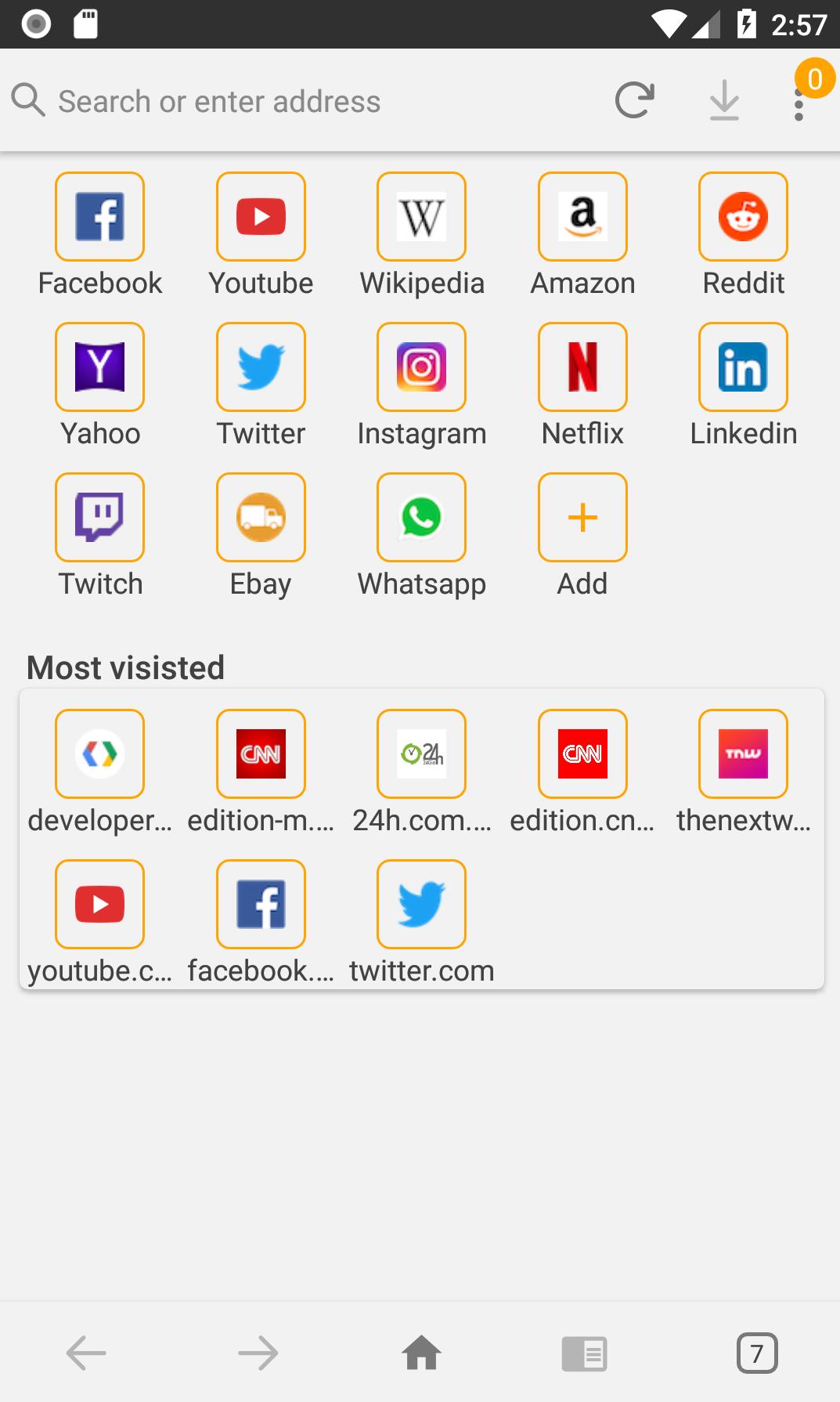Open most visited 24h.com site

(421, 754)
